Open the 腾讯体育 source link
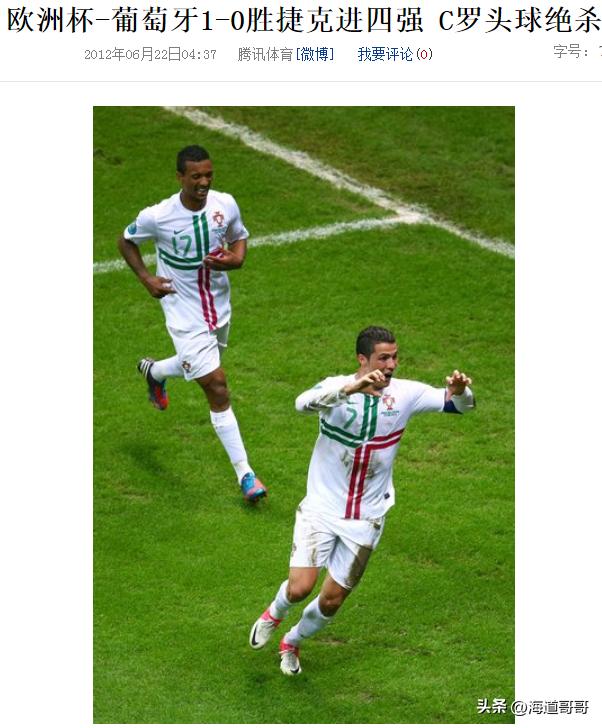 pyautogui.click(x=265, y=54)
